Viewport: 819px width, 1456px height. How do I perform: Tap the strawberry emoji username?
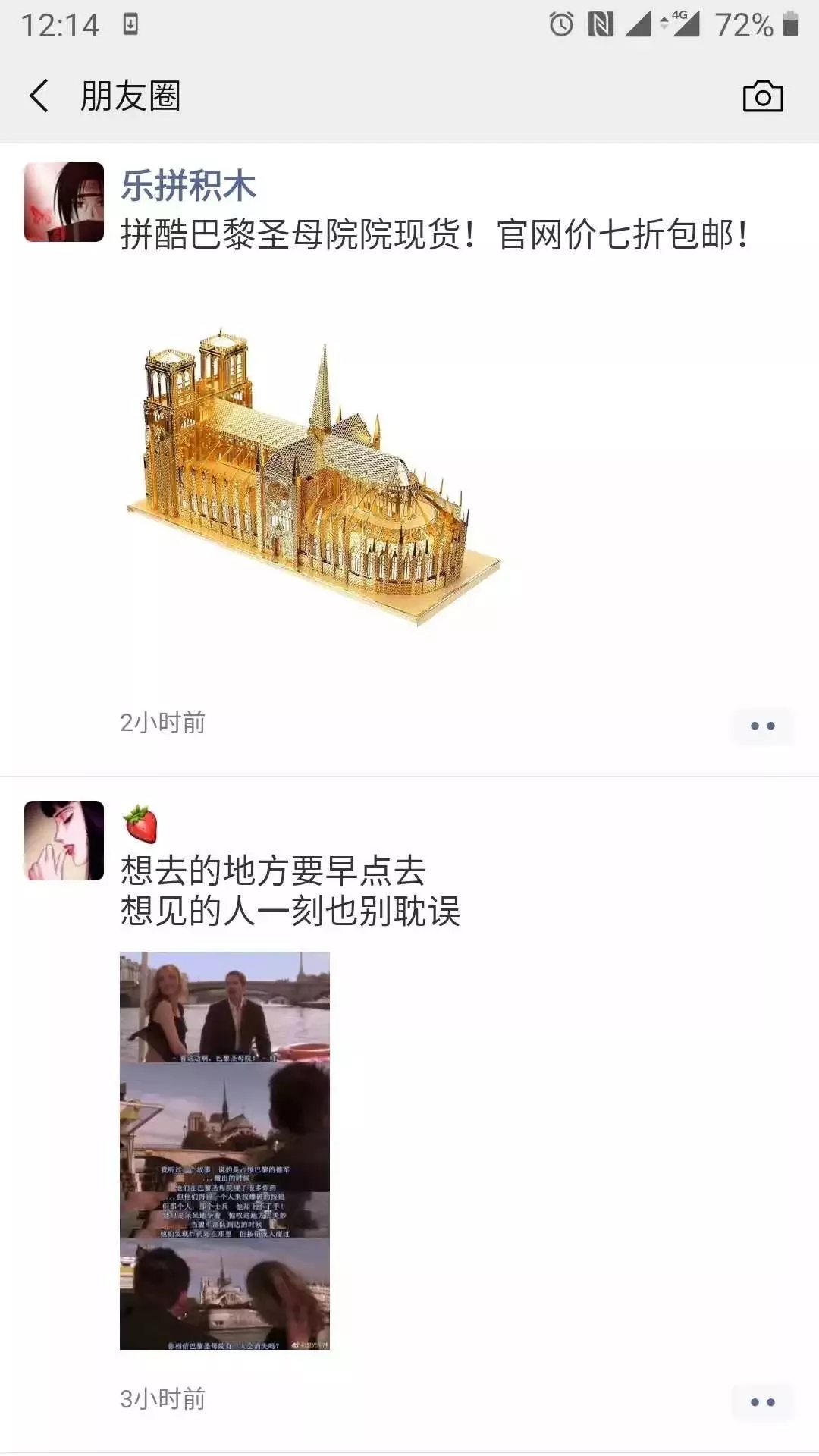click(x=140, y=825)
